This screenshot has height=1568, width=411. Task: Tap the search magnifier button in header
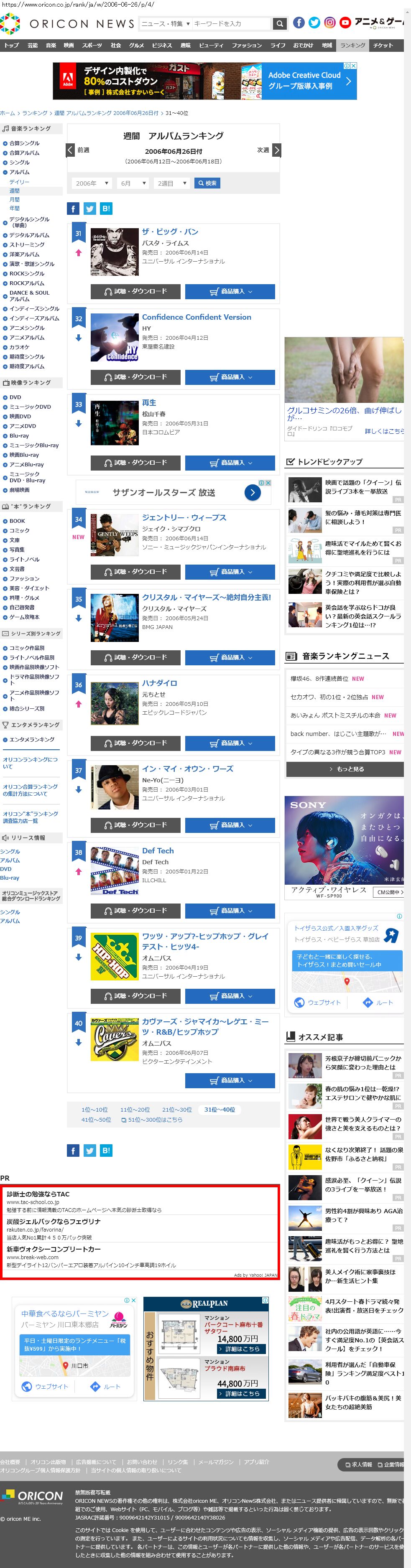click(x=279, y=24)
